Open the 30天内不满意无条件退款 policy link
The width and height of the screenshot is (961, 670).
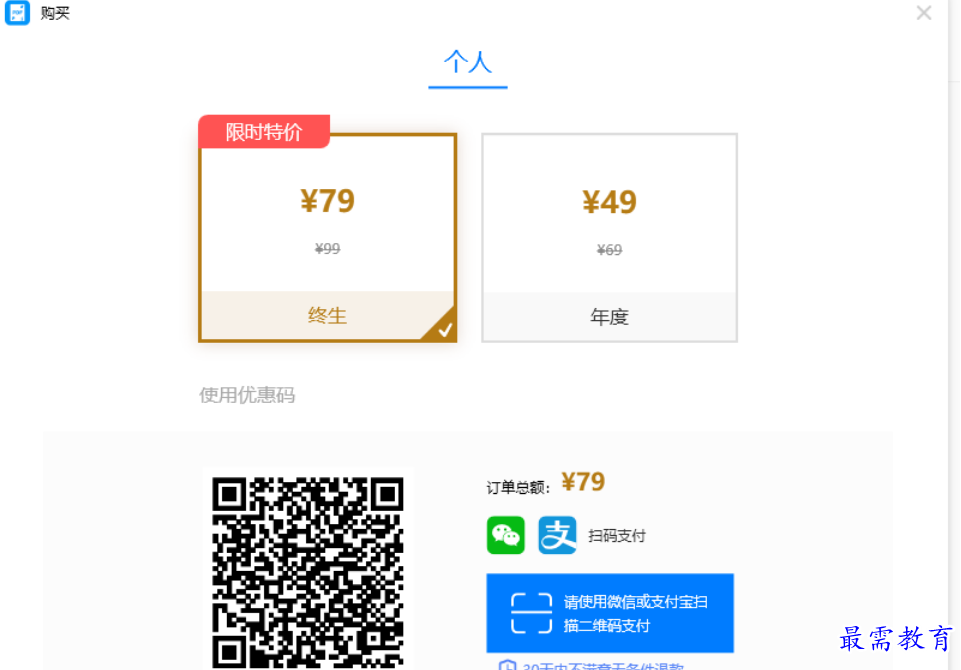(600, 665)
